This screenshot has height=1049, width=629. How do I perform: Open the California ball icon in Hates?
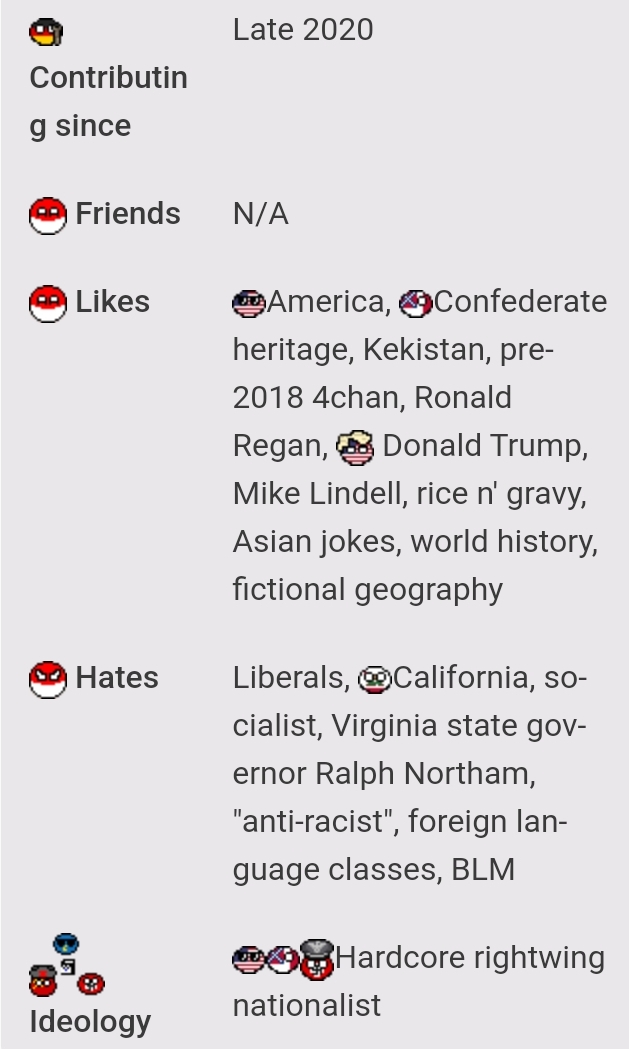[375, 680]
